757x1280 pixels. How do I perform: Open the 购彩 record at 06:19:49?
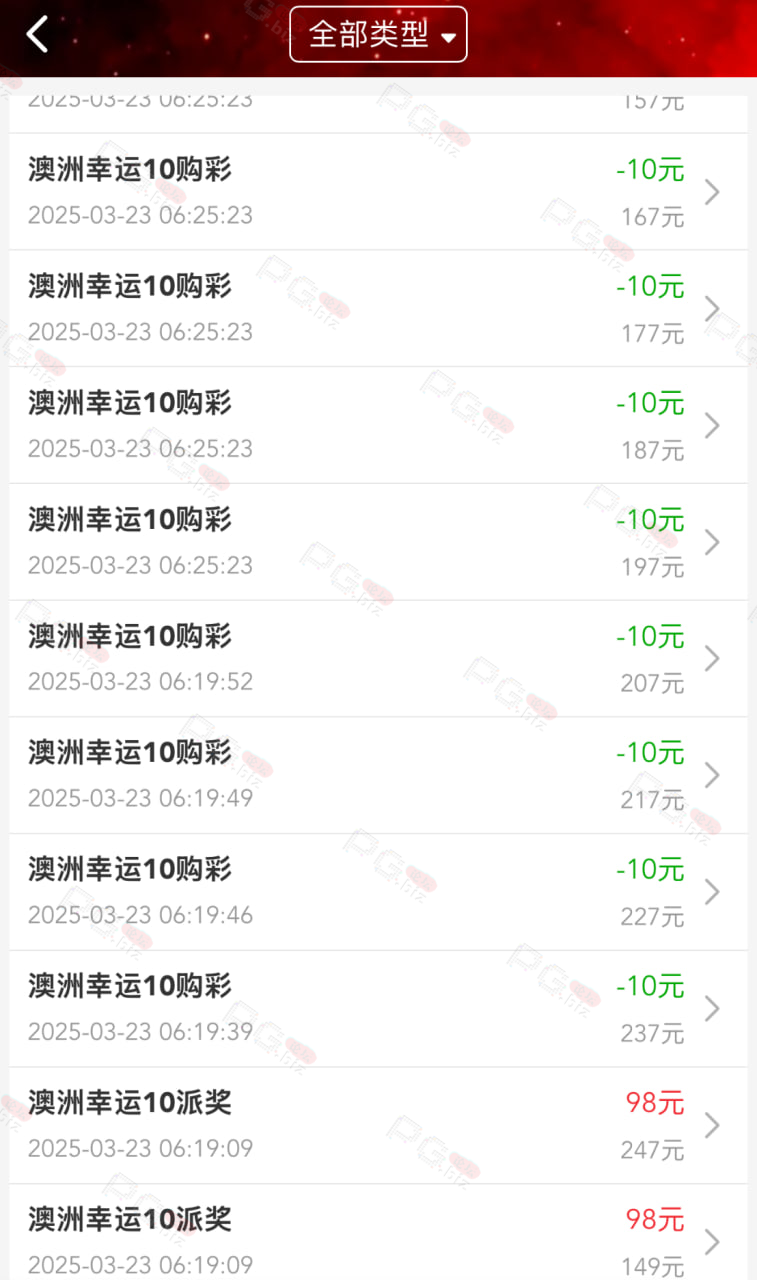[378, 775]
